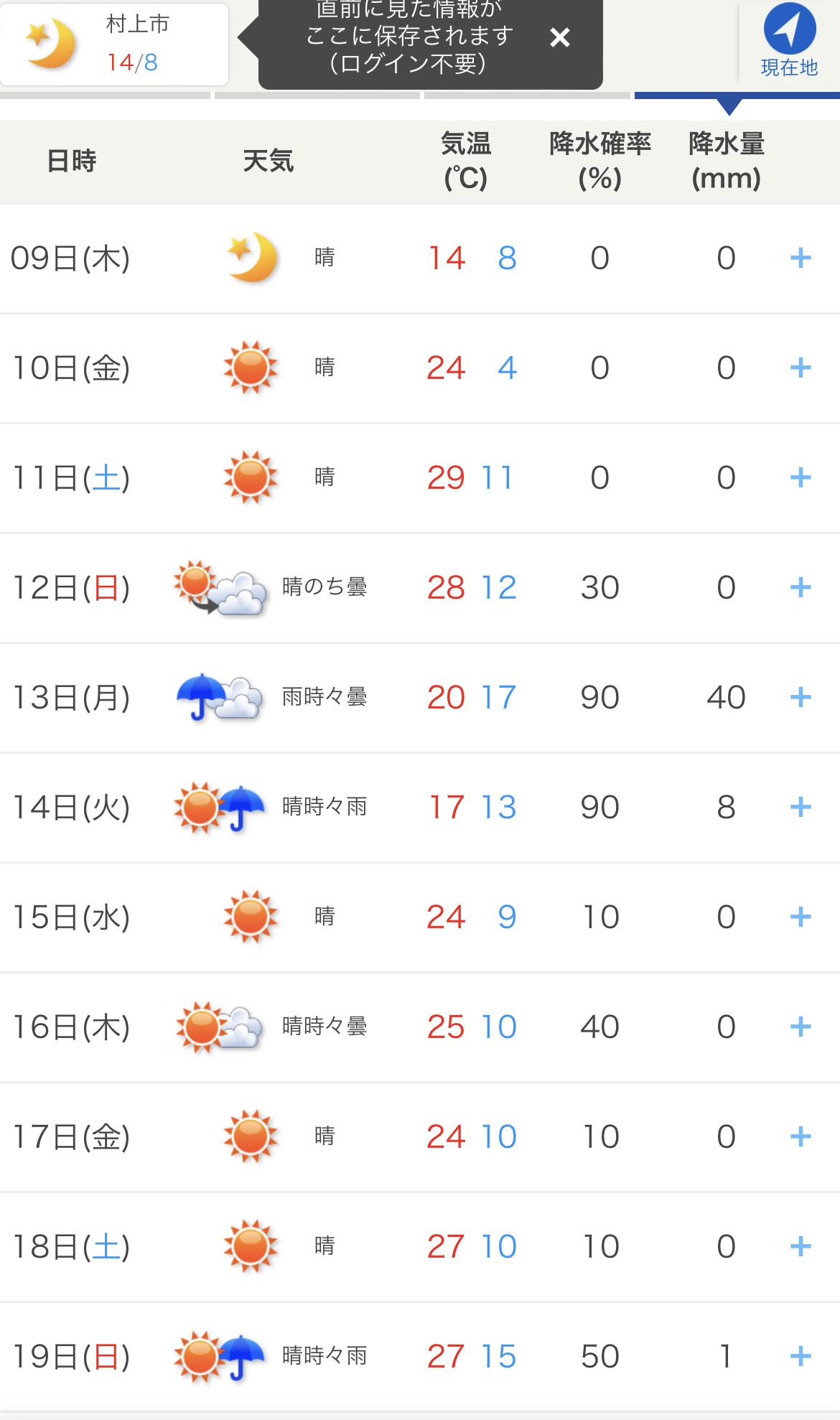Show hourly details for 12日(日)

click(800, 587)
